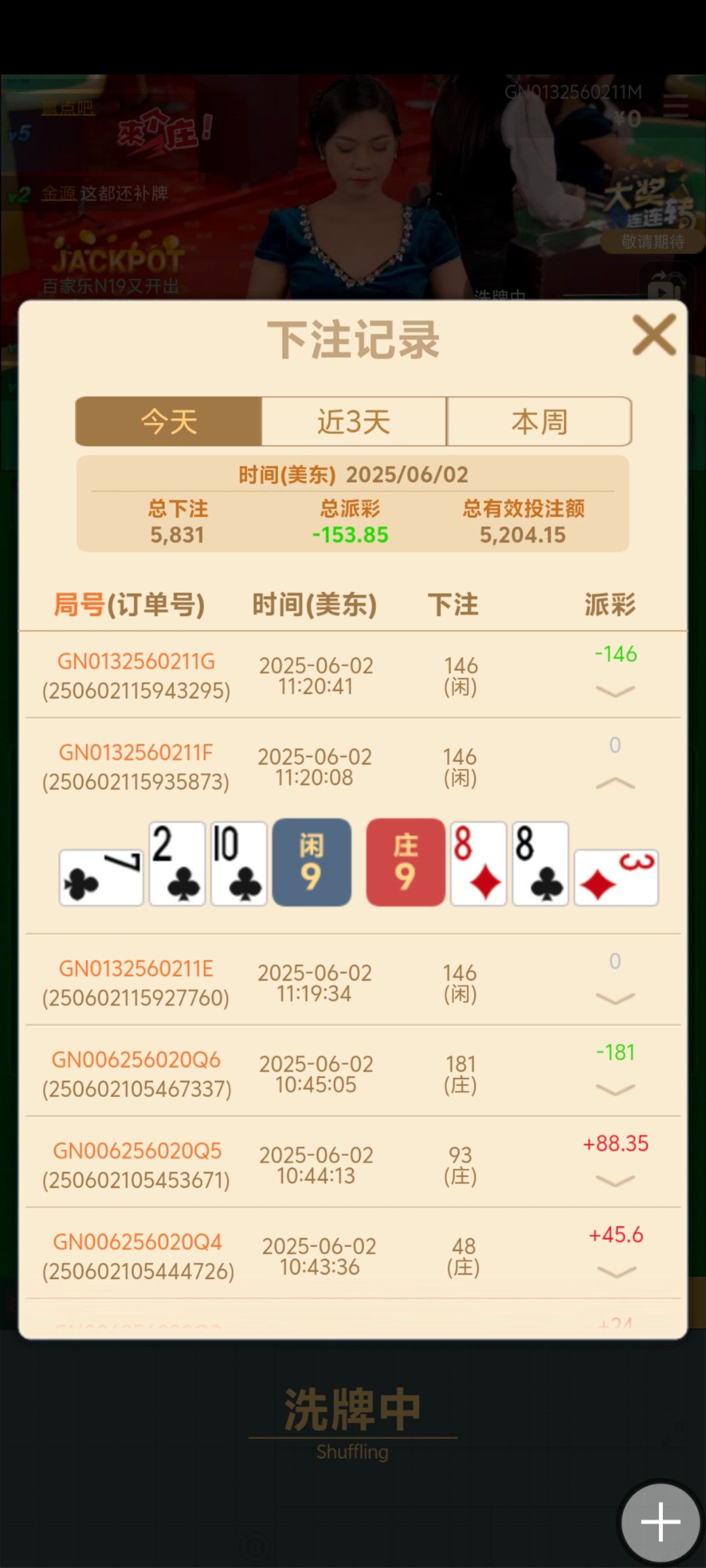Expand details for round GN006256020Q5
Viewport: 706px width, 1568px height.
(x=615, y=1181)
